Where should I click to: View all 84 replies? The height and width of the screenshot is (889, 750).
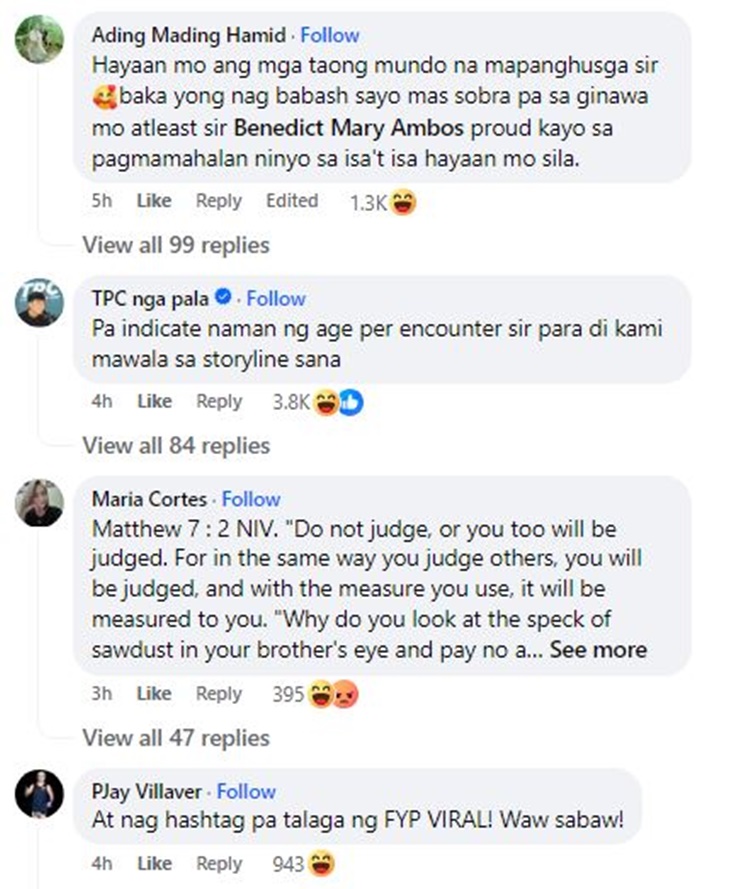point(175,445)
